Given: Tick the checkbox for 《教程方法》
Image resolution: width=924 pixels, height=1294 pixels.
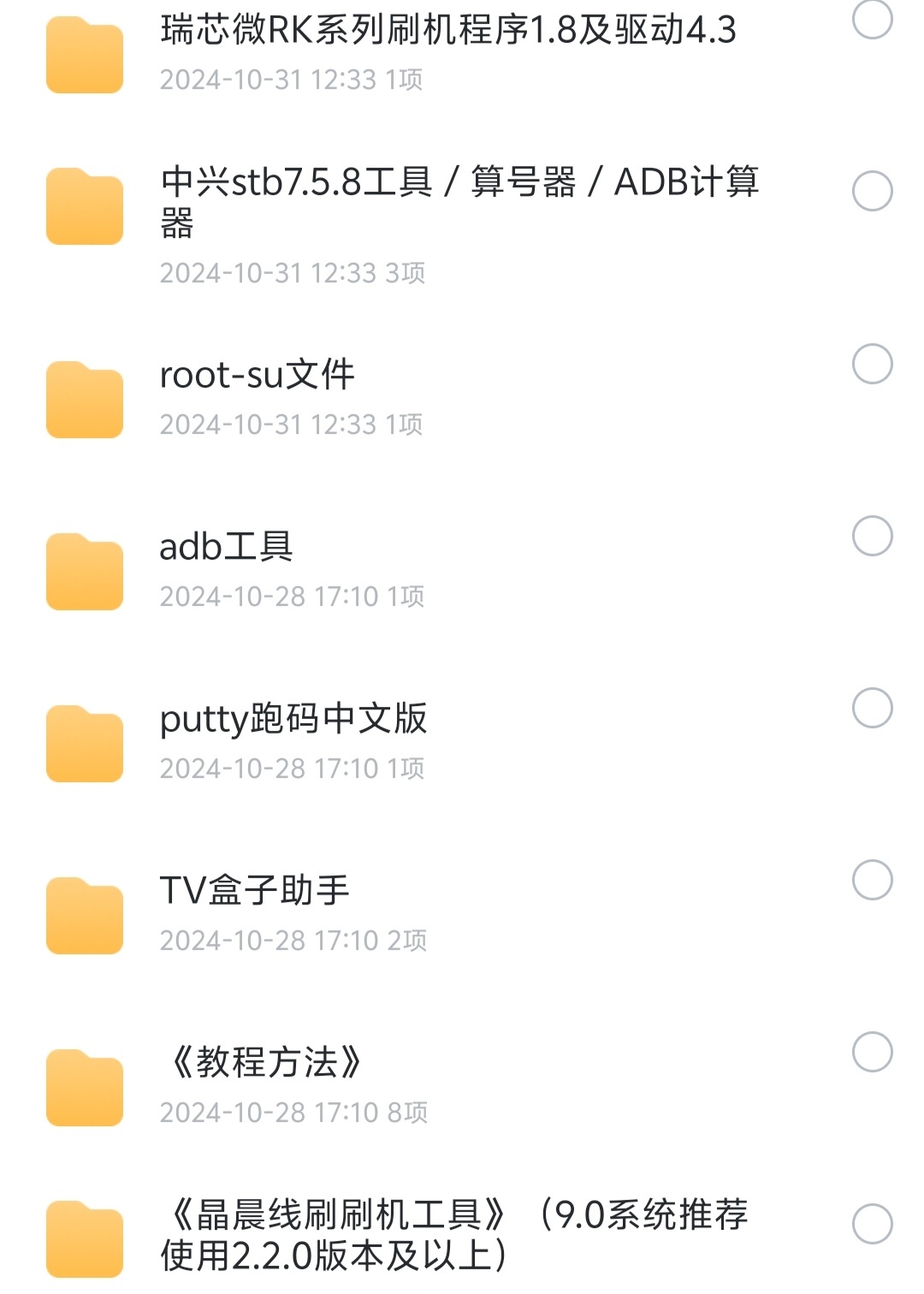Looking at the screenshot, I should point(872,1052).
